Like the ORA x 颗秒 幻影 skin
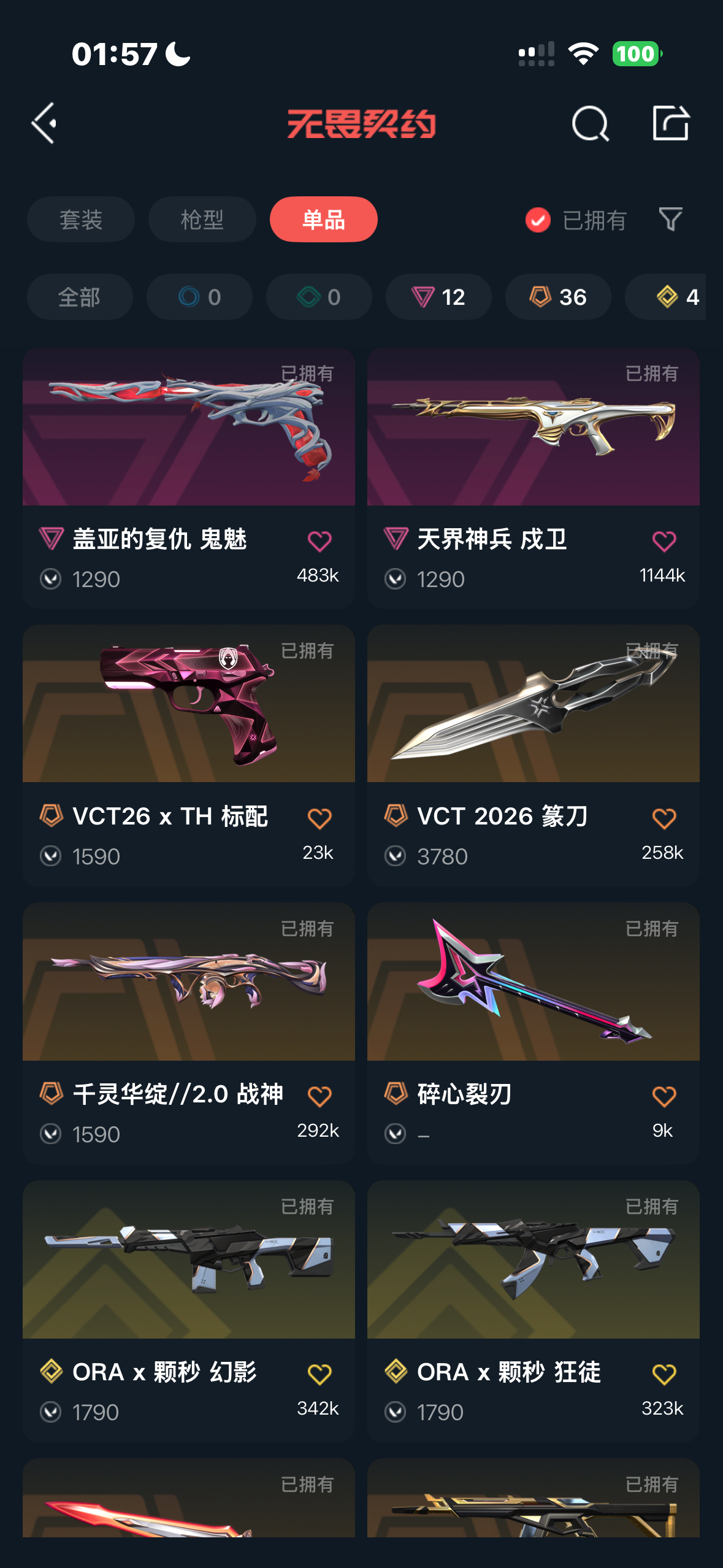The height and width of the screenshot is (1568, 723). pos(319,1374)
